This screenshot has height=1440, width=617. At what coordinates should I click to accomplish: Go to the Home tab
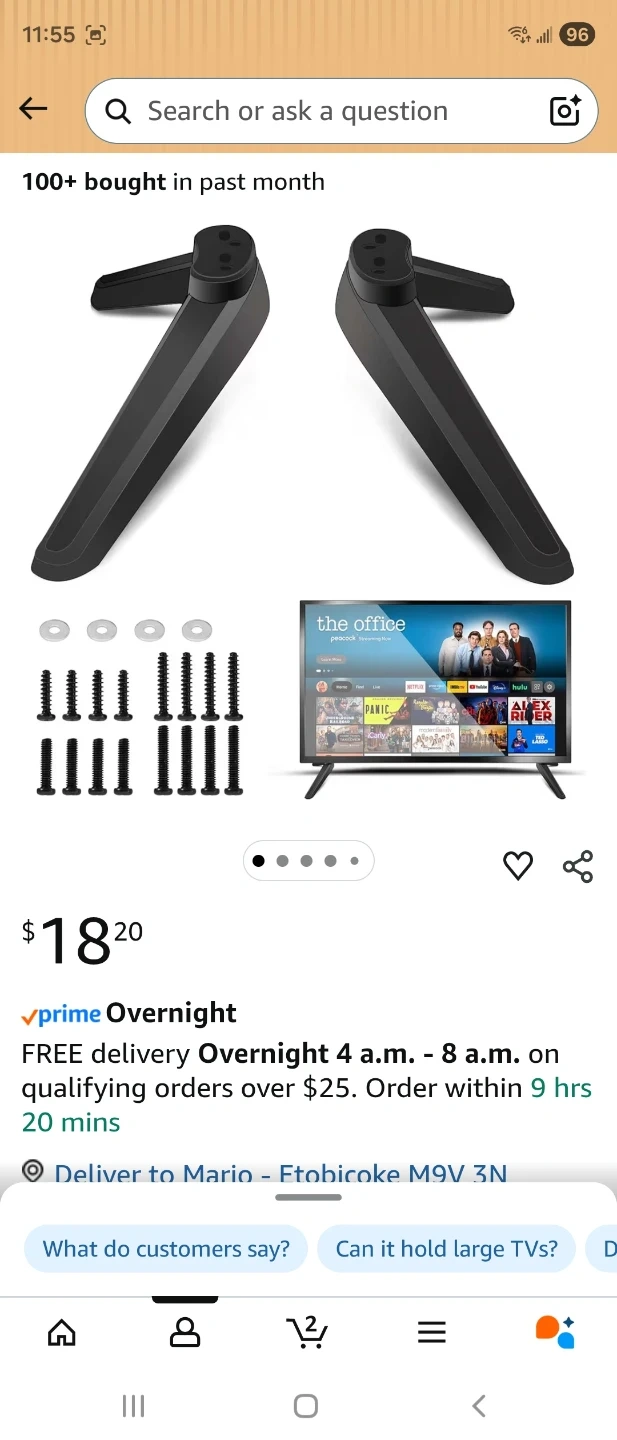click(x=62, y=1332)
